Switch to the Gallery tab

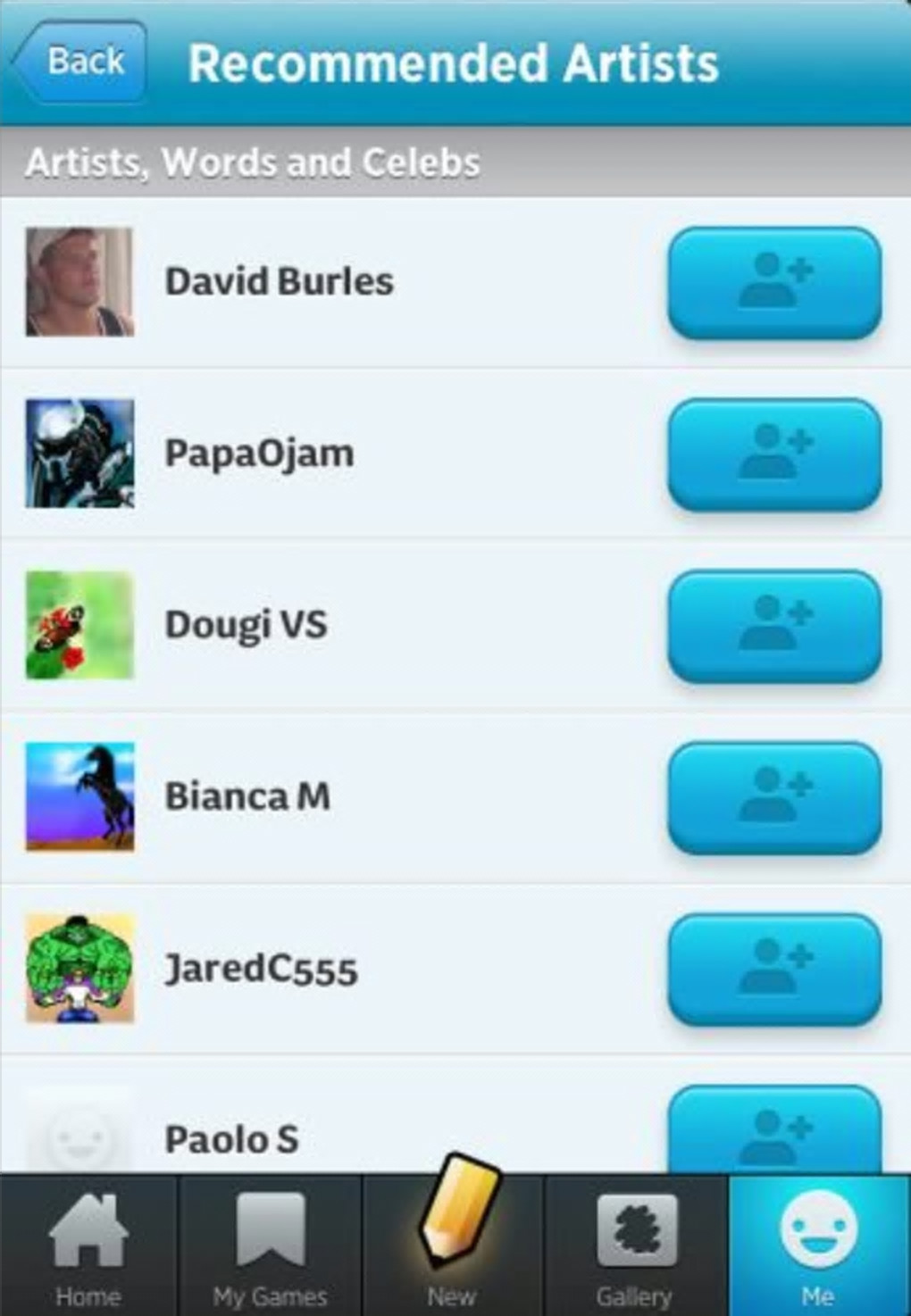tap(635, 1246)
